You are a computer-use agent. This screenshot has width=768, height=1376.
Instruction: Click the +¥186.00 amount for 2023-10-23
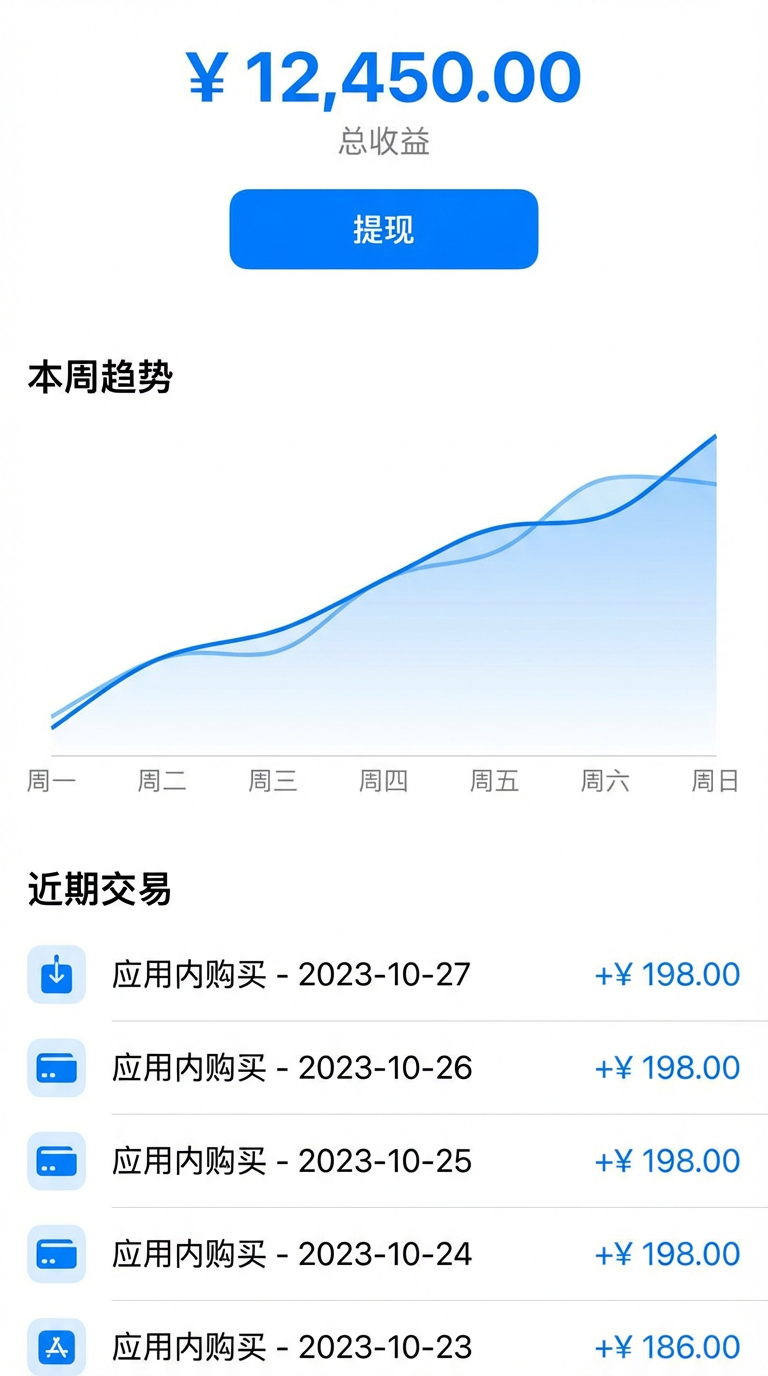(666, 1346)
